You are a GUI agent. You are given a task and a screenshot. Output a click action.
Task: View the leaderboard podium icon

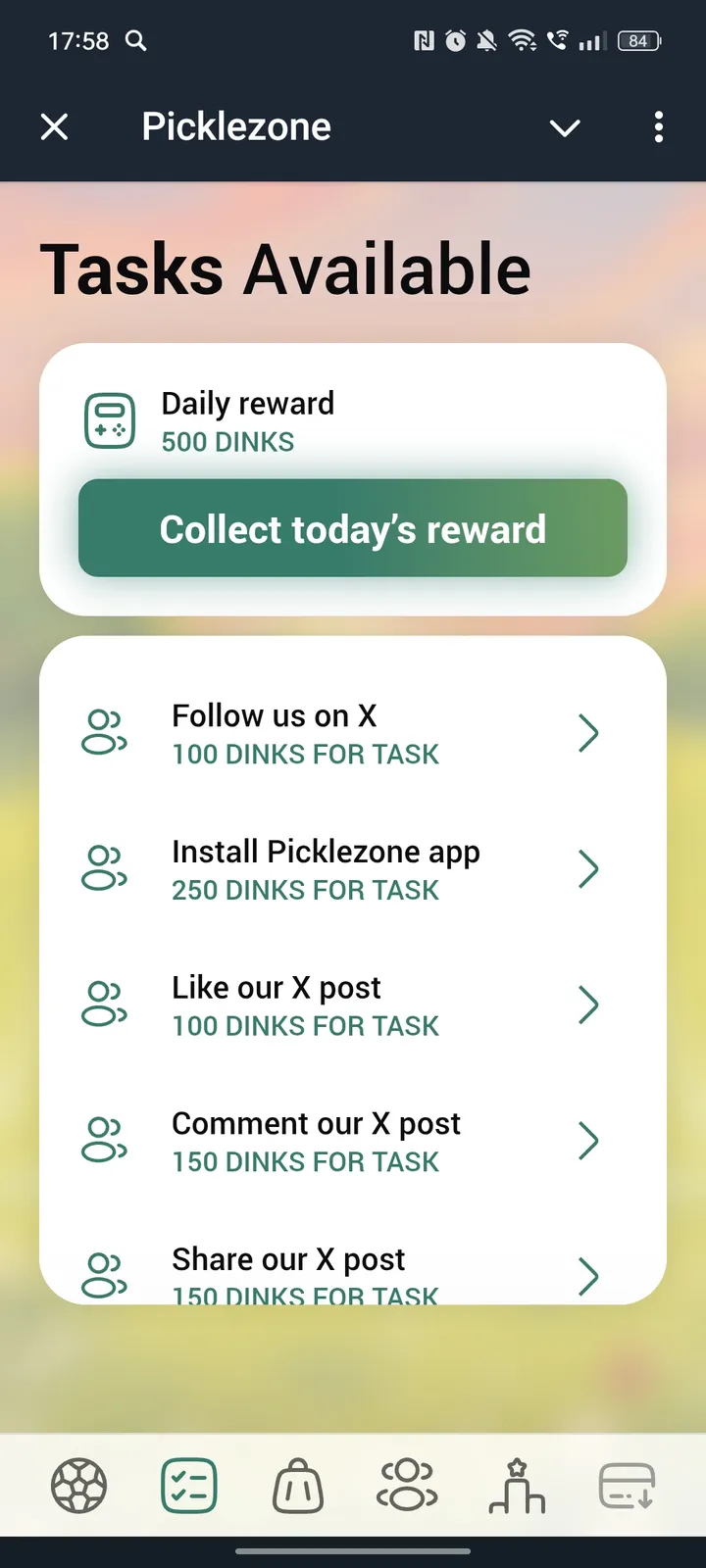pos(517,1486)
